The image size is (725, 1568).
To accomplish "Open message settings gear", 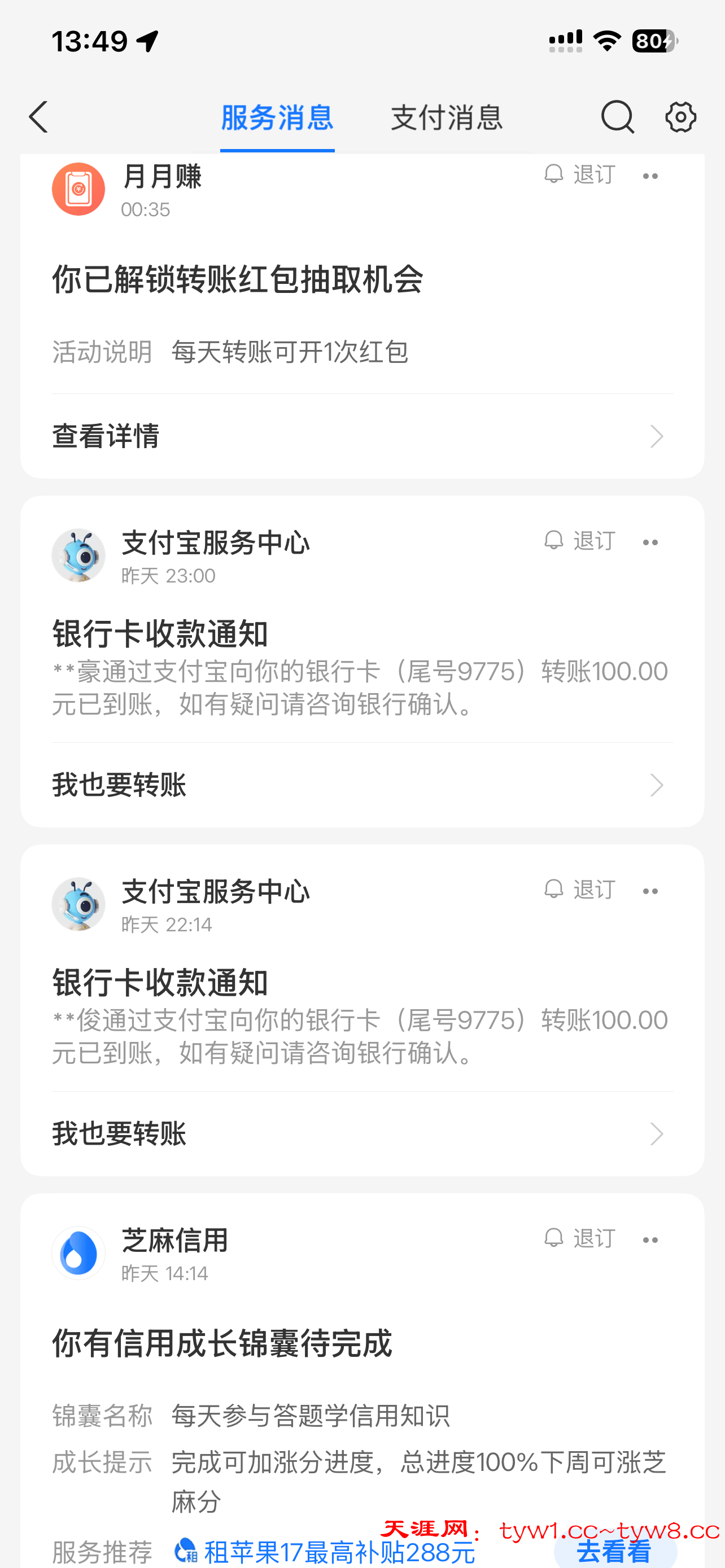I will click(x=680, y=117).
